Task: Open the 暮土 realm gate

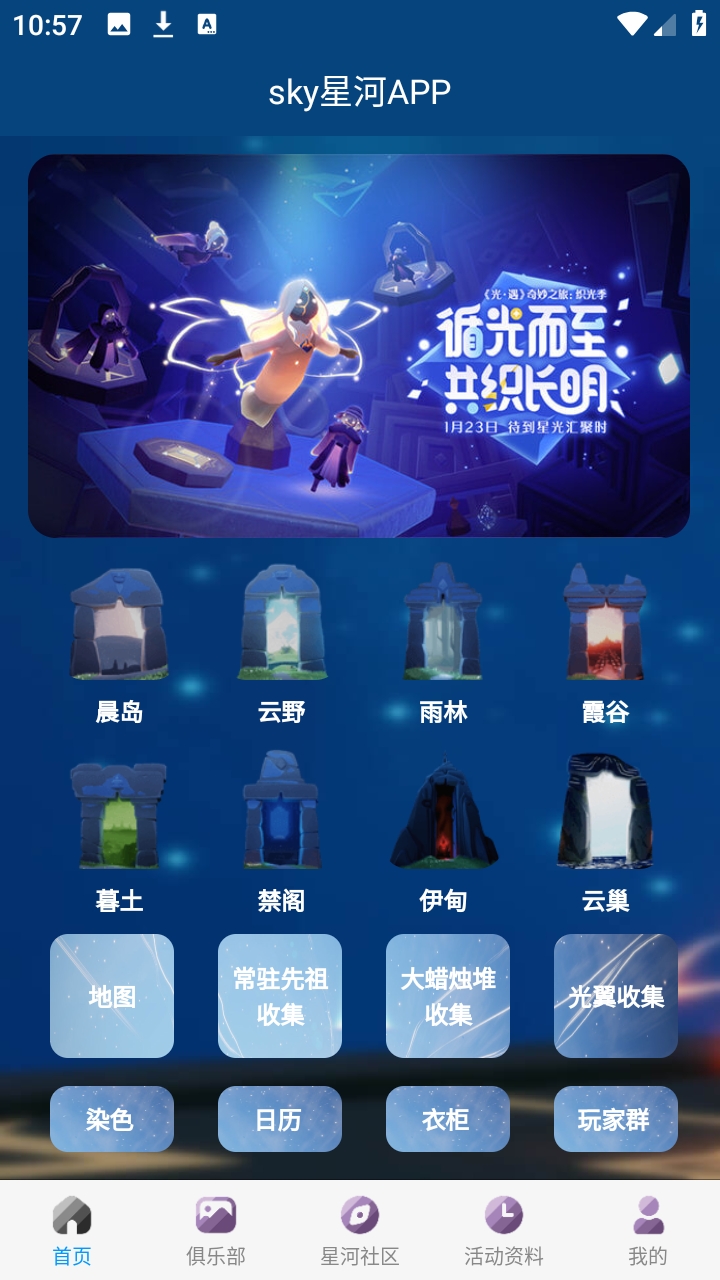Action: 119,815
